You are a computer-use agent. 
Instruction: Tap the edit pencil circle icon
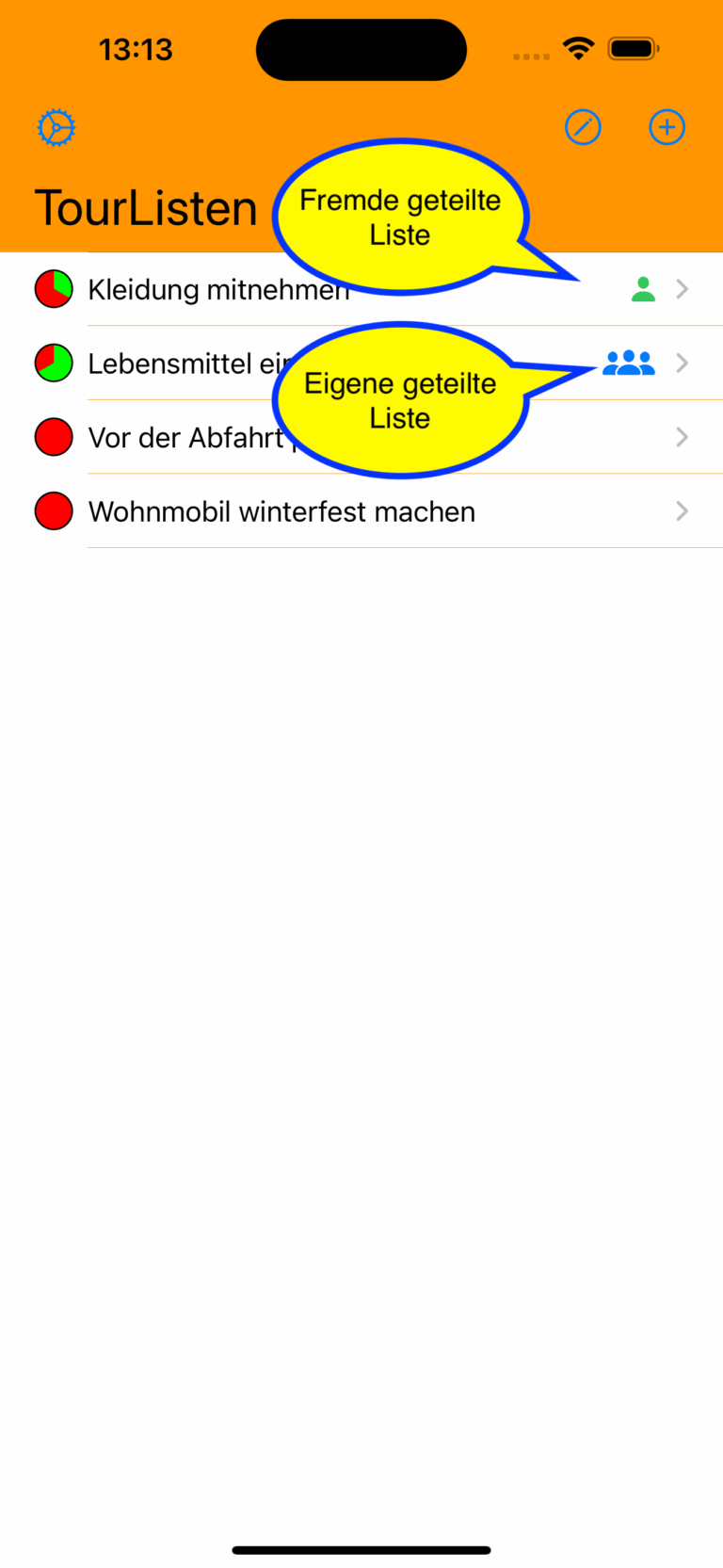[x=583, y=127]
